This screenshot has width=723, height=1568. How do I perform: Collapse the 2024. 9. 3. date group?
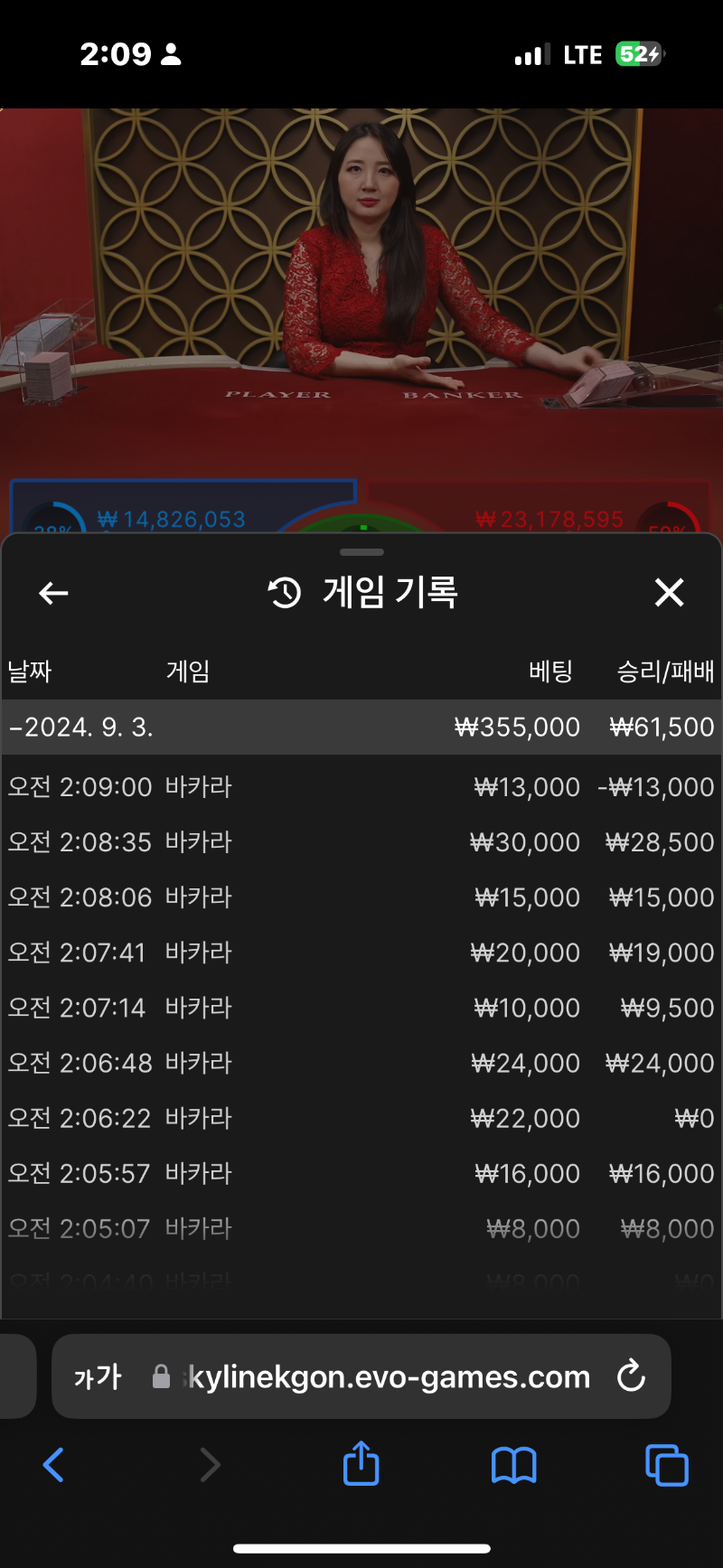pos(81,728)
